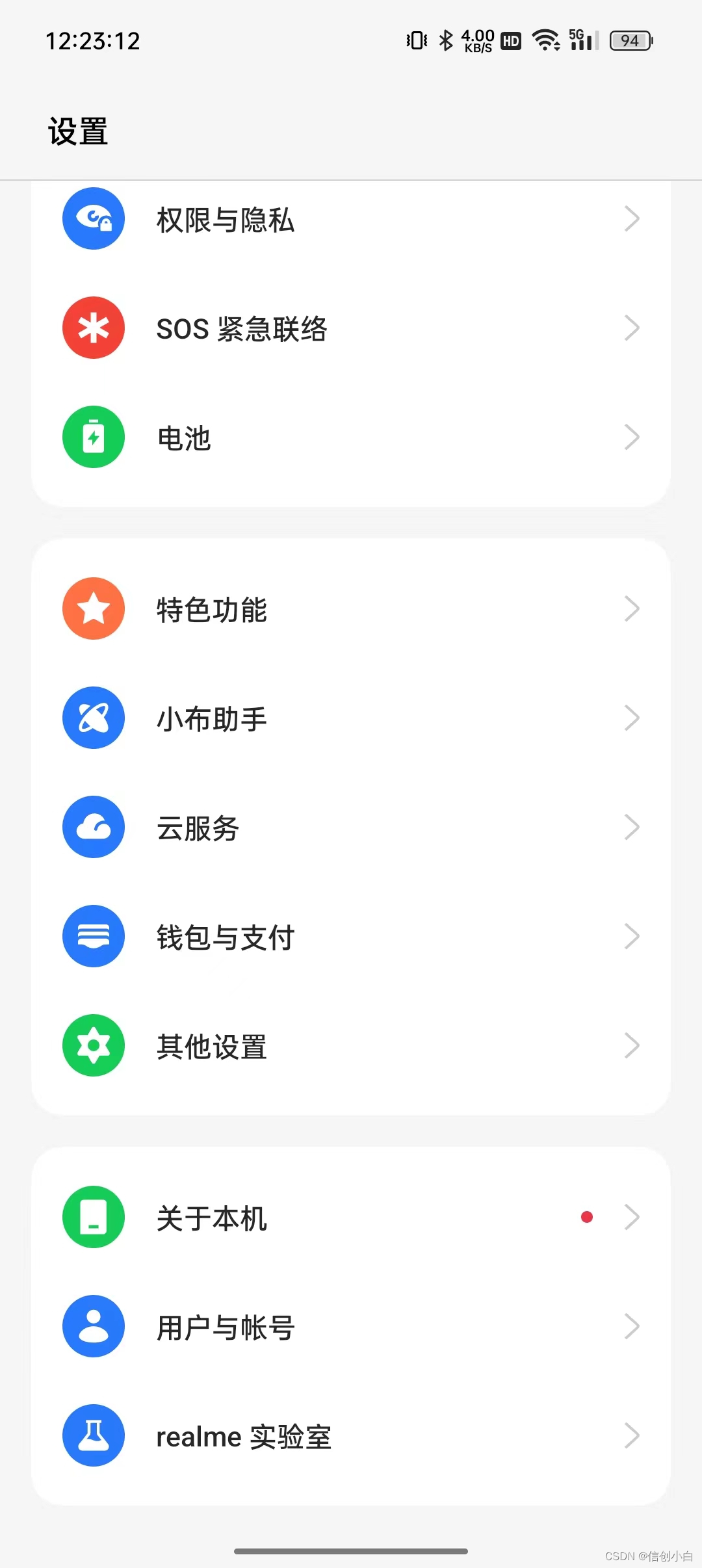This screenshot has height=1568, width=702.
Task: Open 权限与隐私 settings
Action: [x=351, y=220]
